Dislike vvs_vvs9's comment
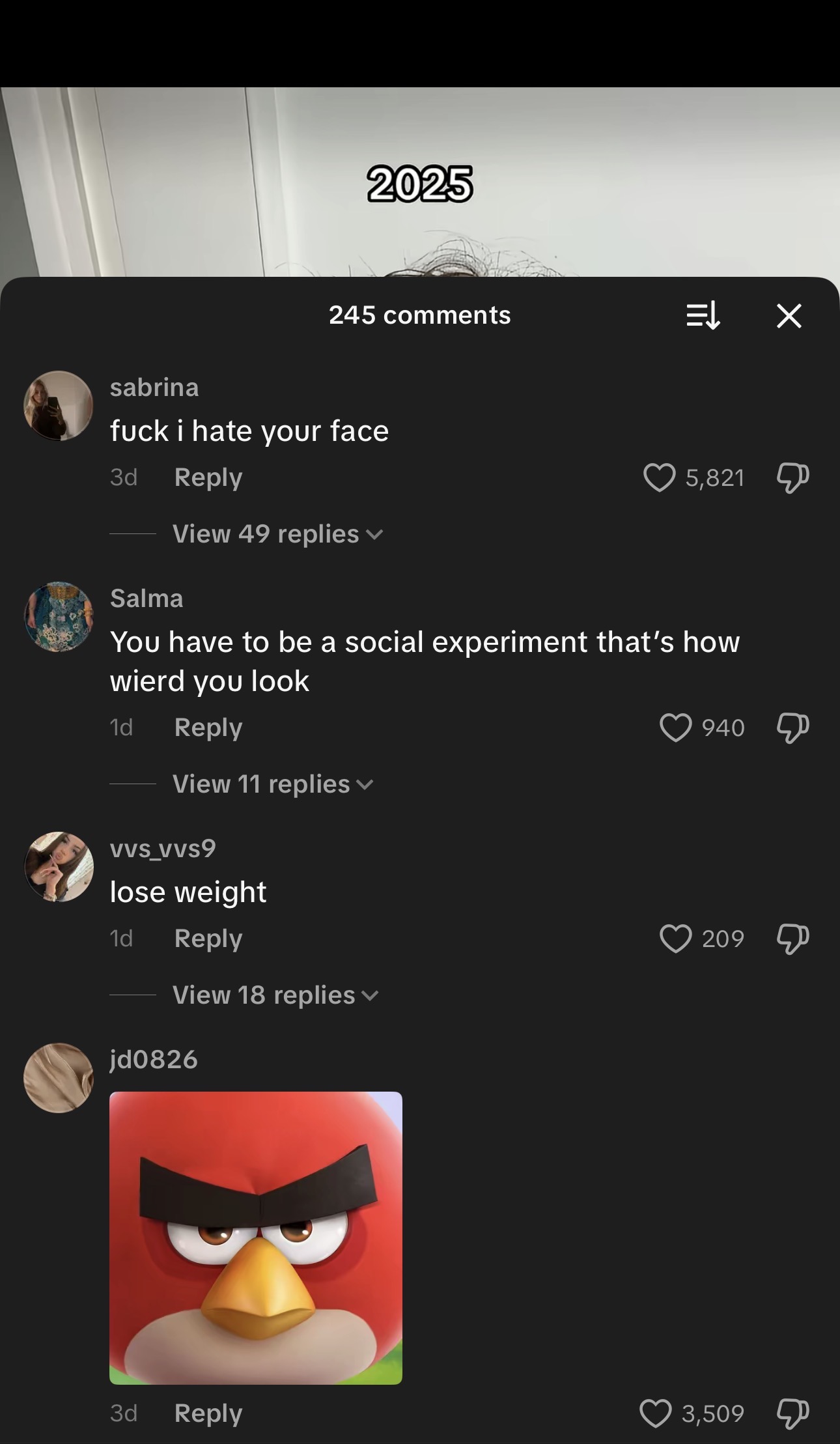 click(792, 939)
